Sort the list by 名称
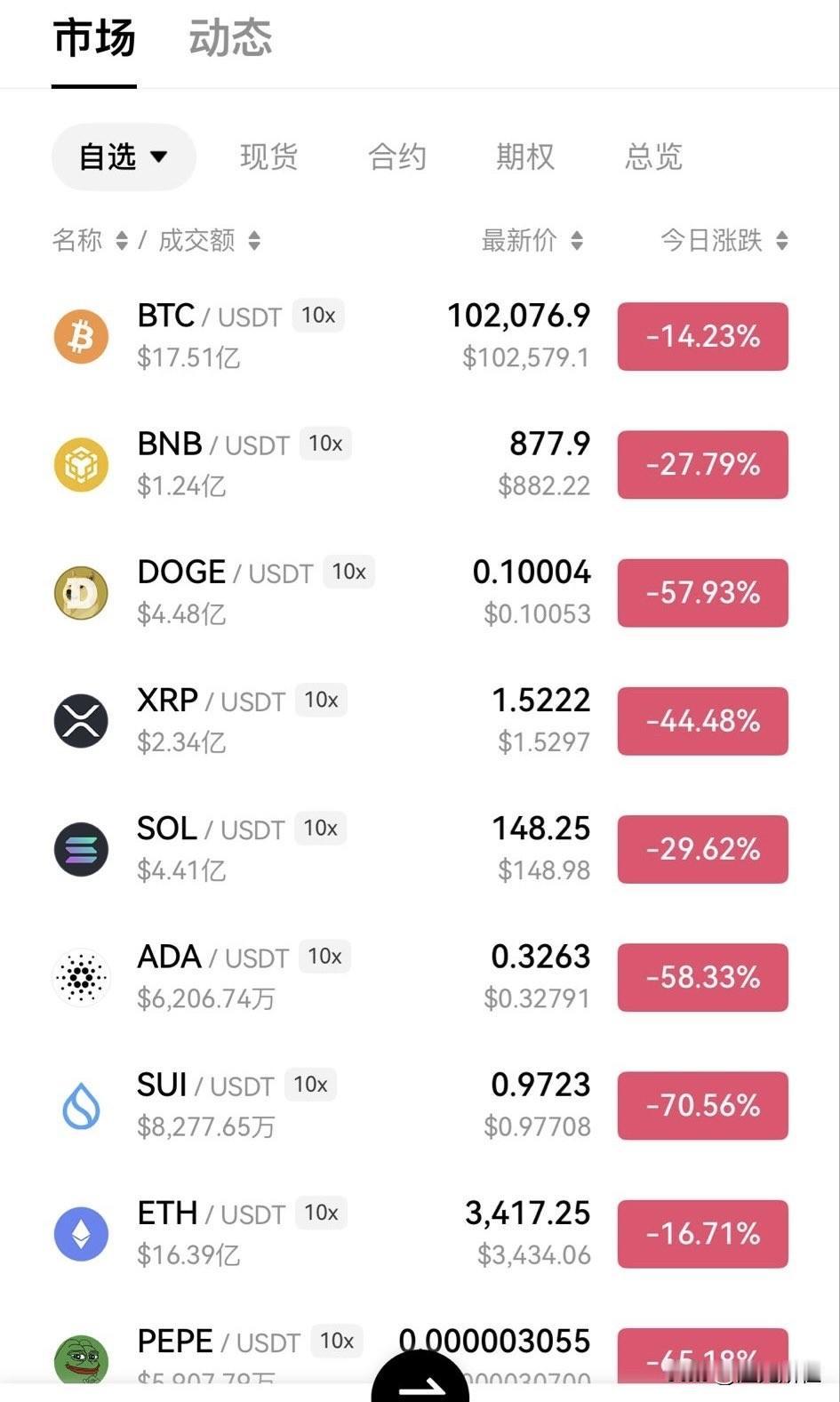The height and width of the screenshot is (1402, 840). click(90, 240)
